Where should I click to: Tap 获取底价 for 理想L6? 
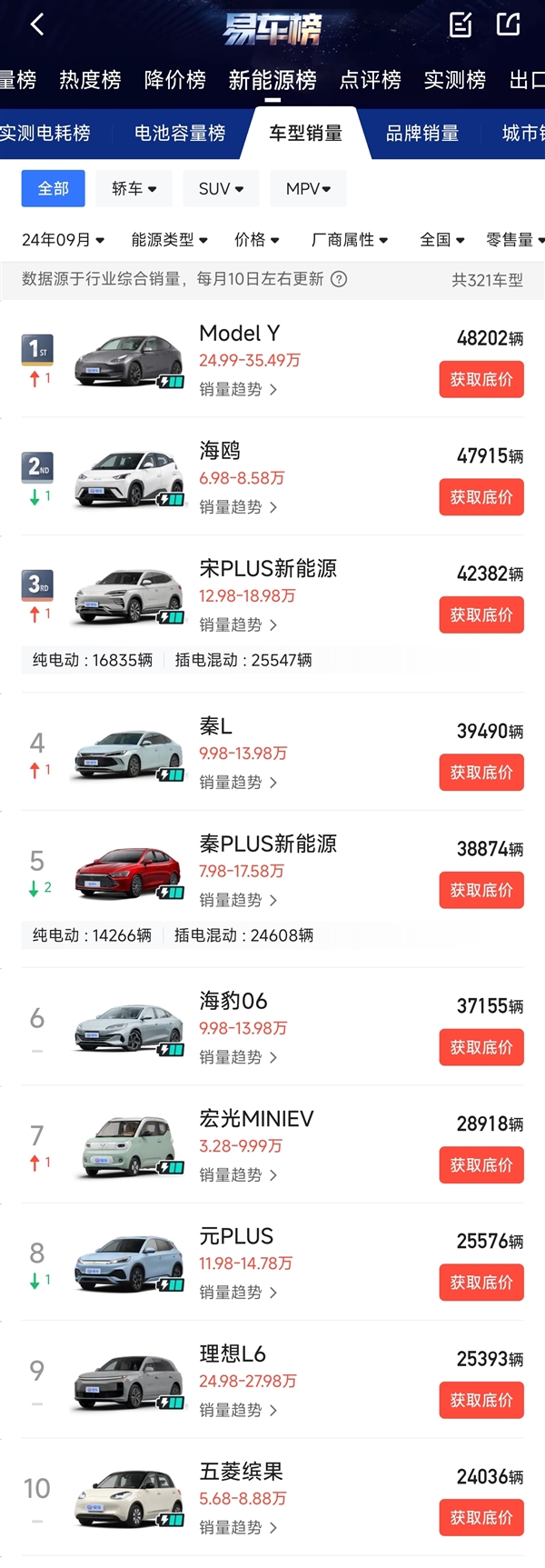coord(481,1401)
